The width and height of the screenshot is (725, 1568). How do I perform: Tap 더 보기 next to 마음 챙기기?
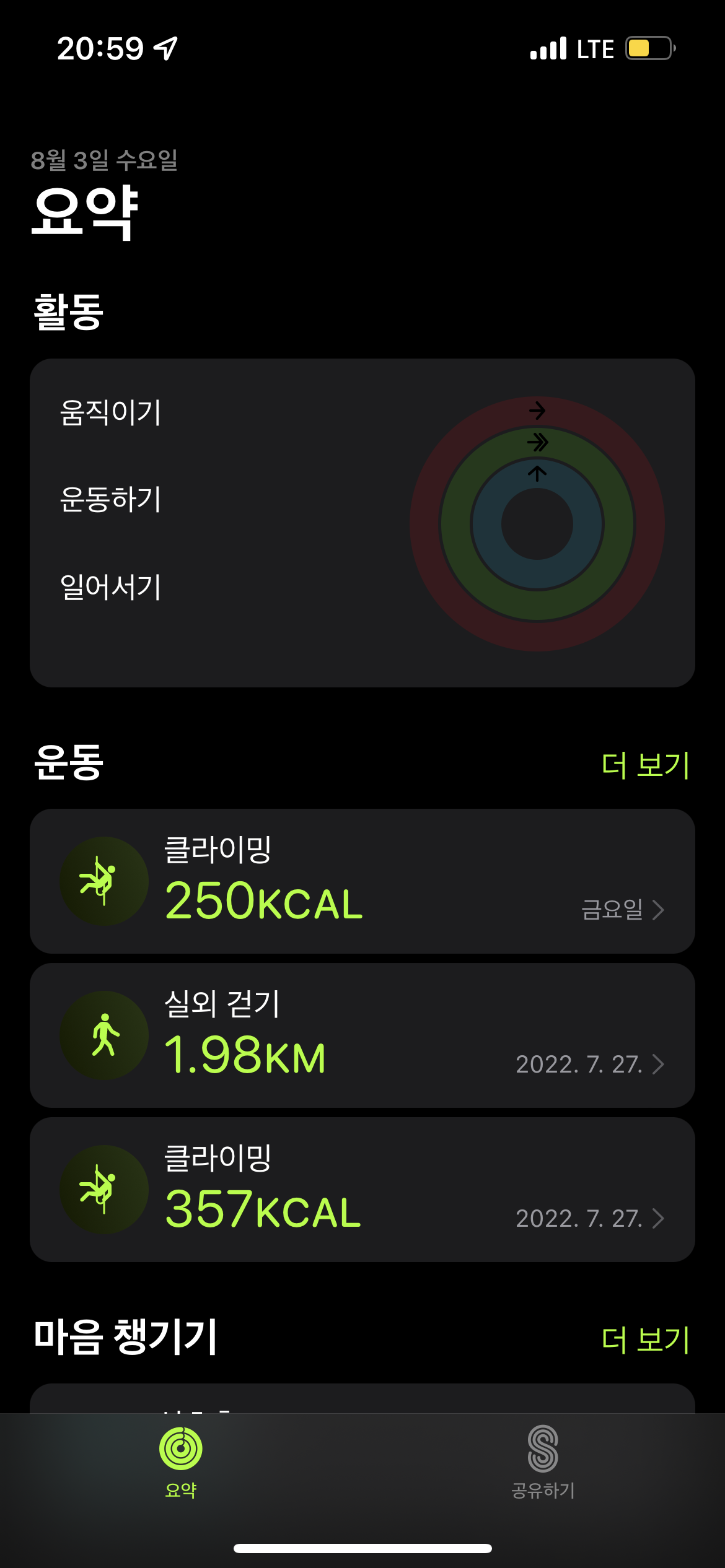[645, 1339]
